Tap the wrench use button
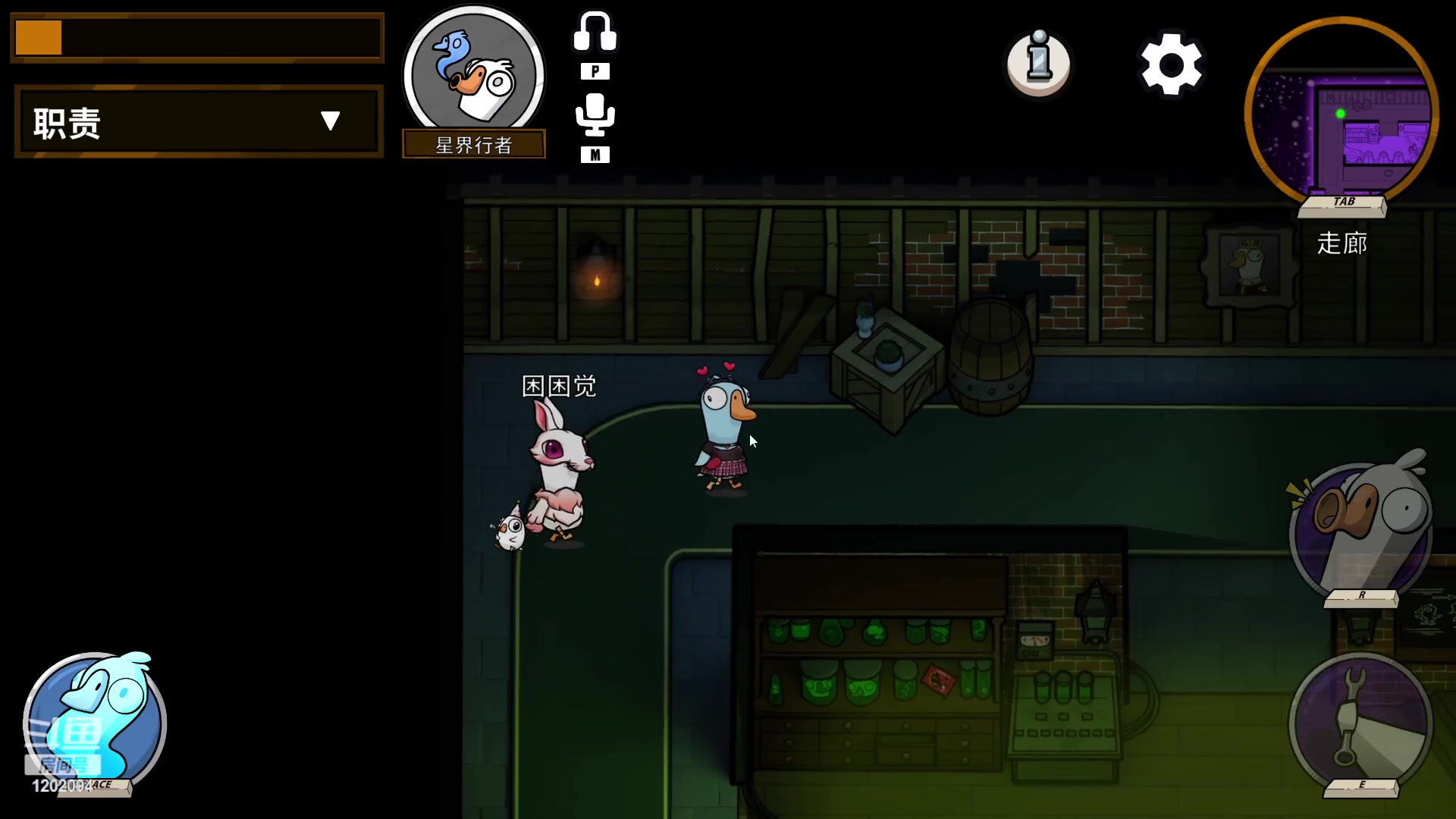Screen dimensions: 1456x819 tap(1360, 722)
